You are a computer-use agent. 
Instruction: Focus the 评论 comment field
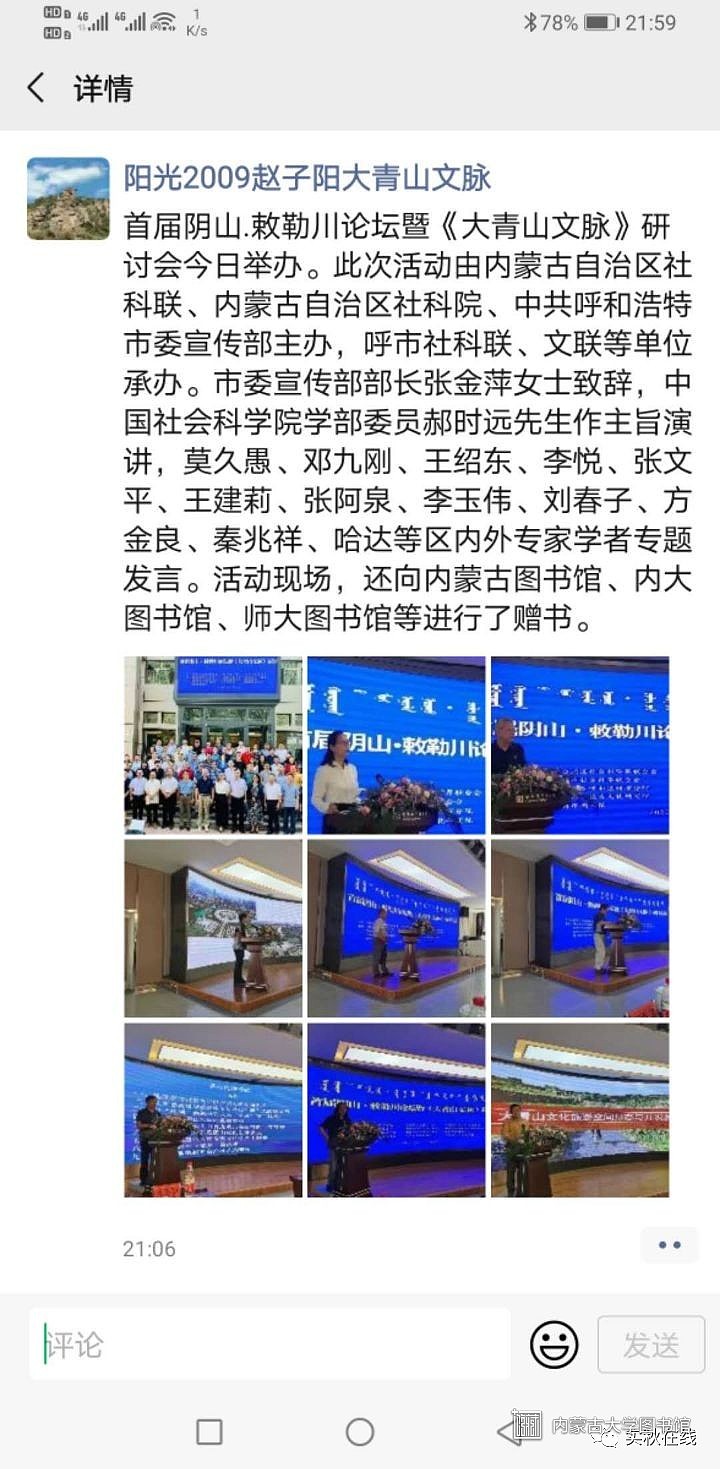pyautogui.click(x=270, y=1344)
